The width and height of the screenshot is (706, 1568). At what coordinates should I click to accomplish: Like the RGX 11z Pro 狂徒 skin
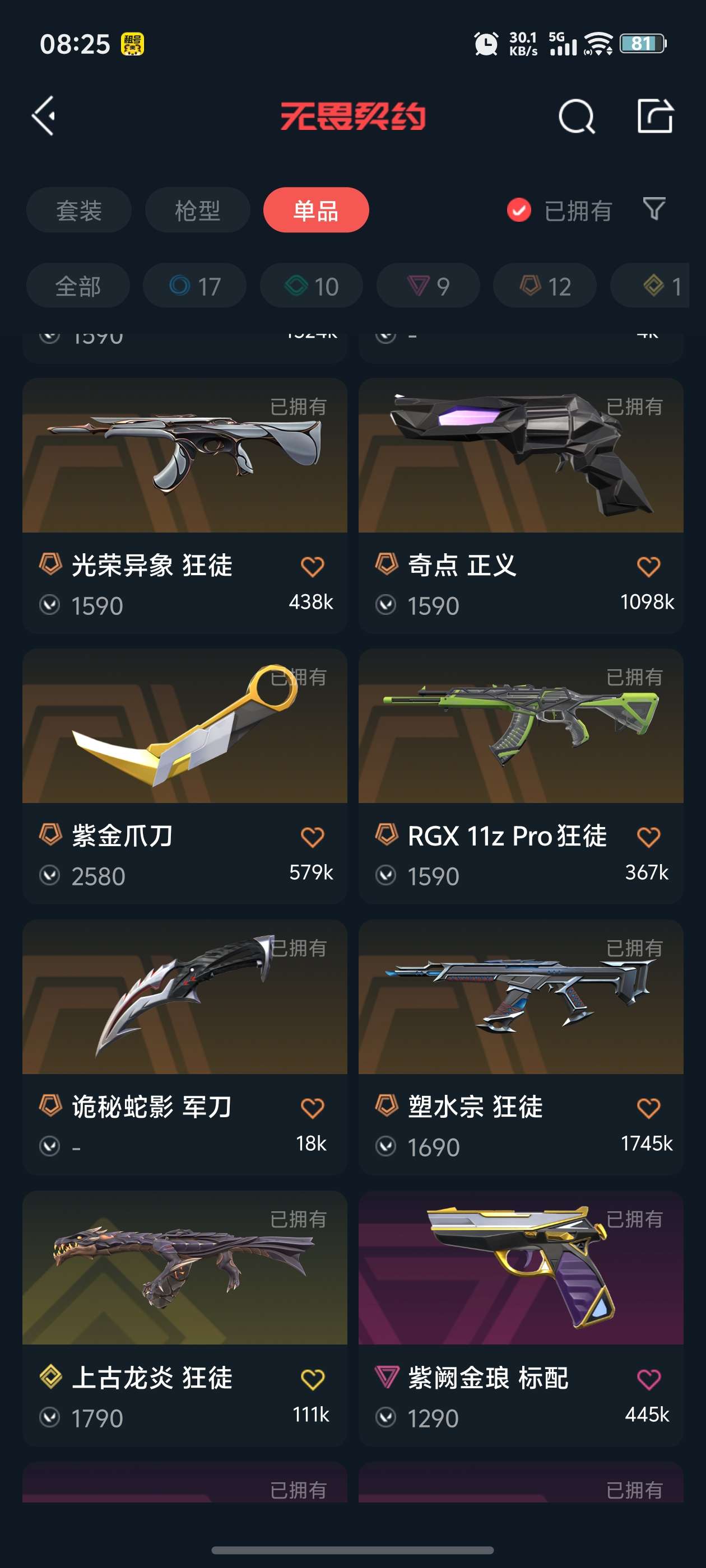[648, 837]
